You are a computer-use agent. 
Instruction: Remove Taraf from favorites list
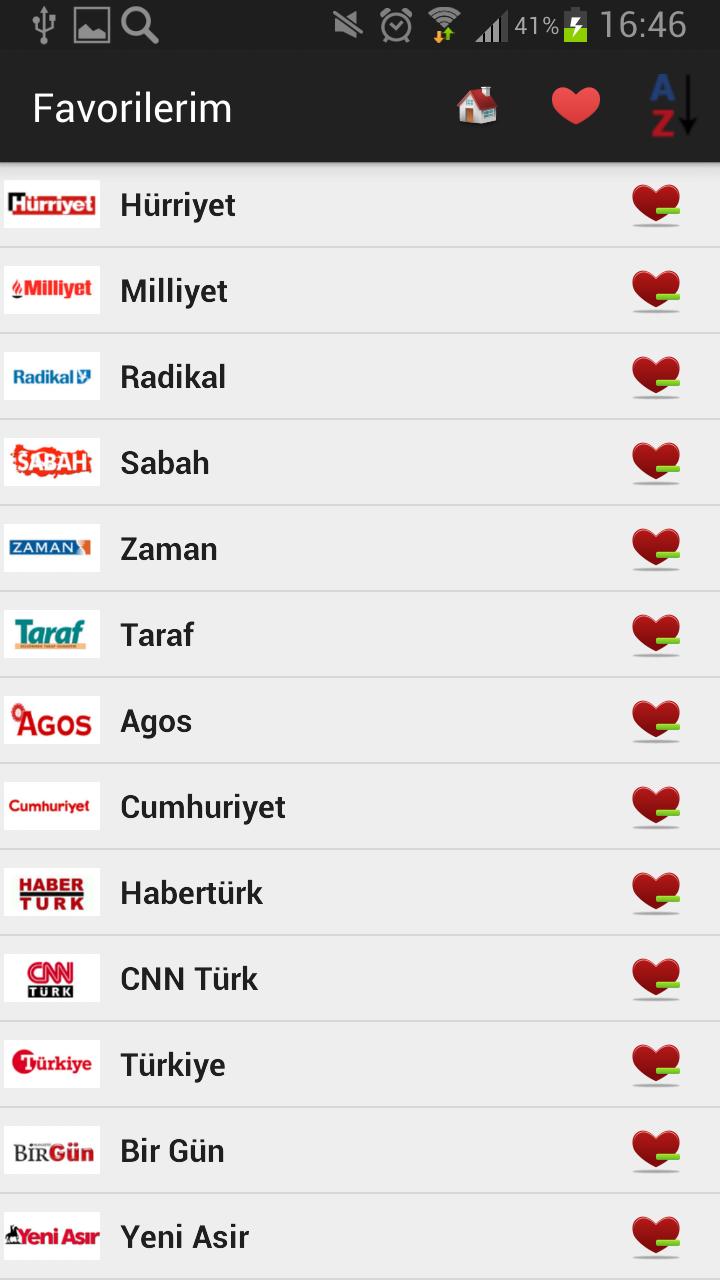(655, 634)
